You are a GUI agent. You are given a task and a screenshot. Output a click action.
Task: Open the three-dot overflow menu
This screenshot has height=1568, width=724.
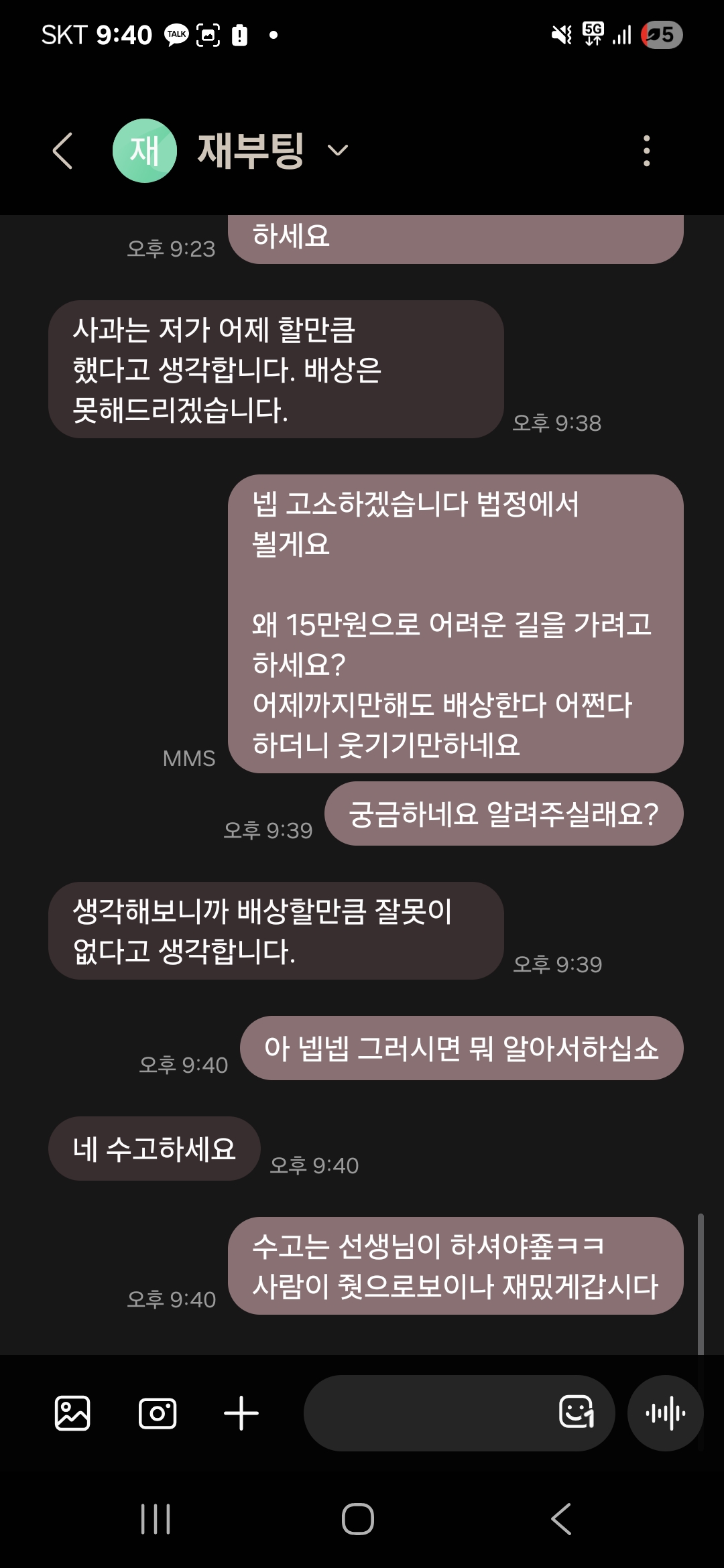tap(646, 151)
